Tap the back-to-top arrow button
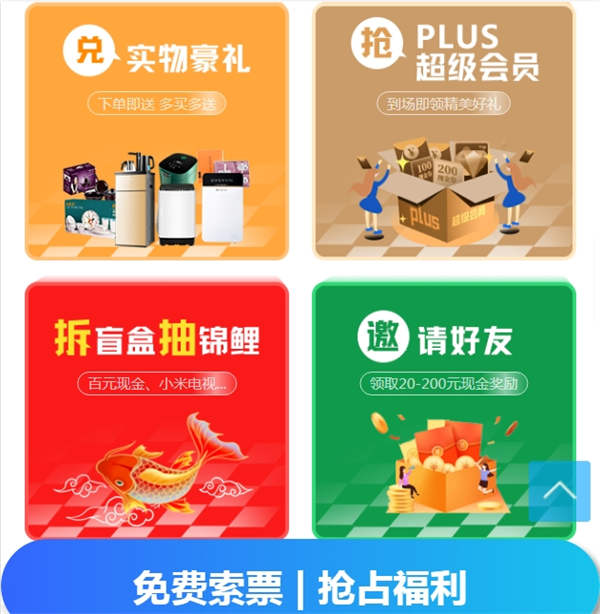The image size is (600, 614). tap(559, 491)
